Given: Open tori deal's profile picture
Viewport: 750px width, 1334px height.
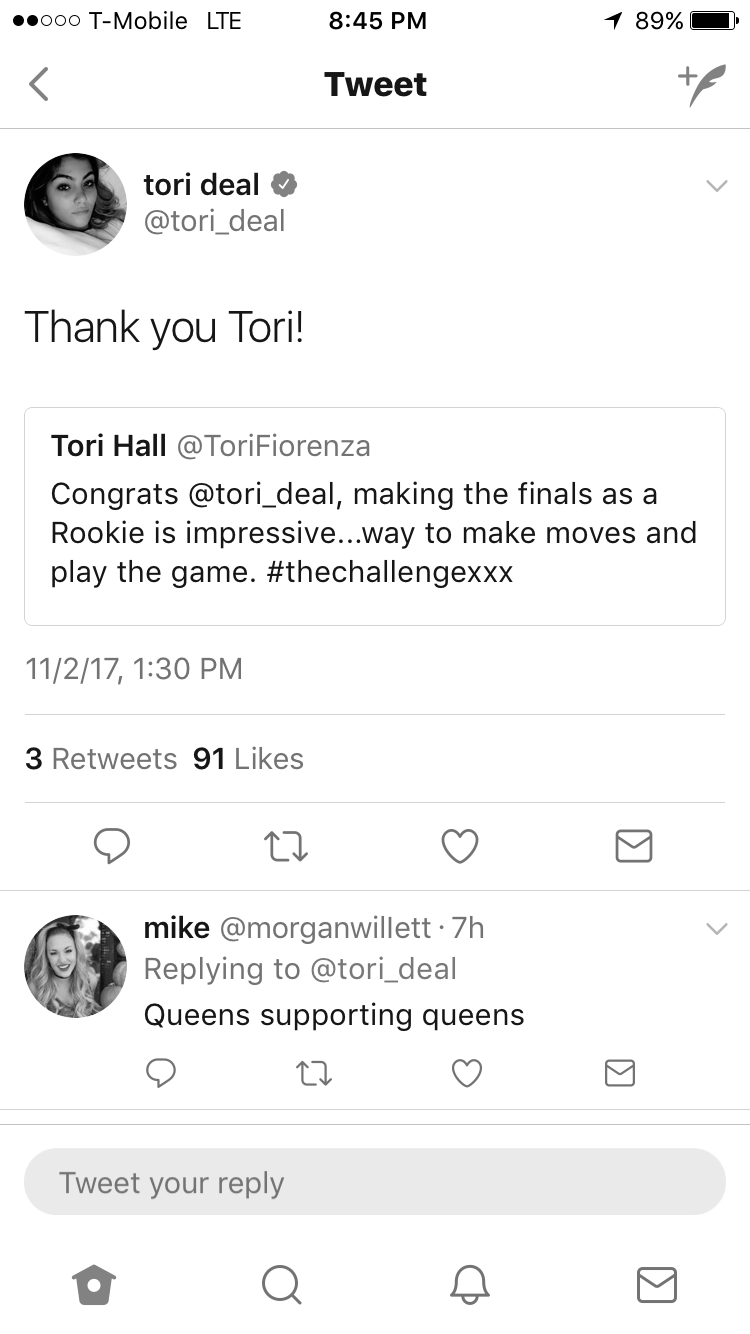Looking at the screenshot, I should 75,204.
